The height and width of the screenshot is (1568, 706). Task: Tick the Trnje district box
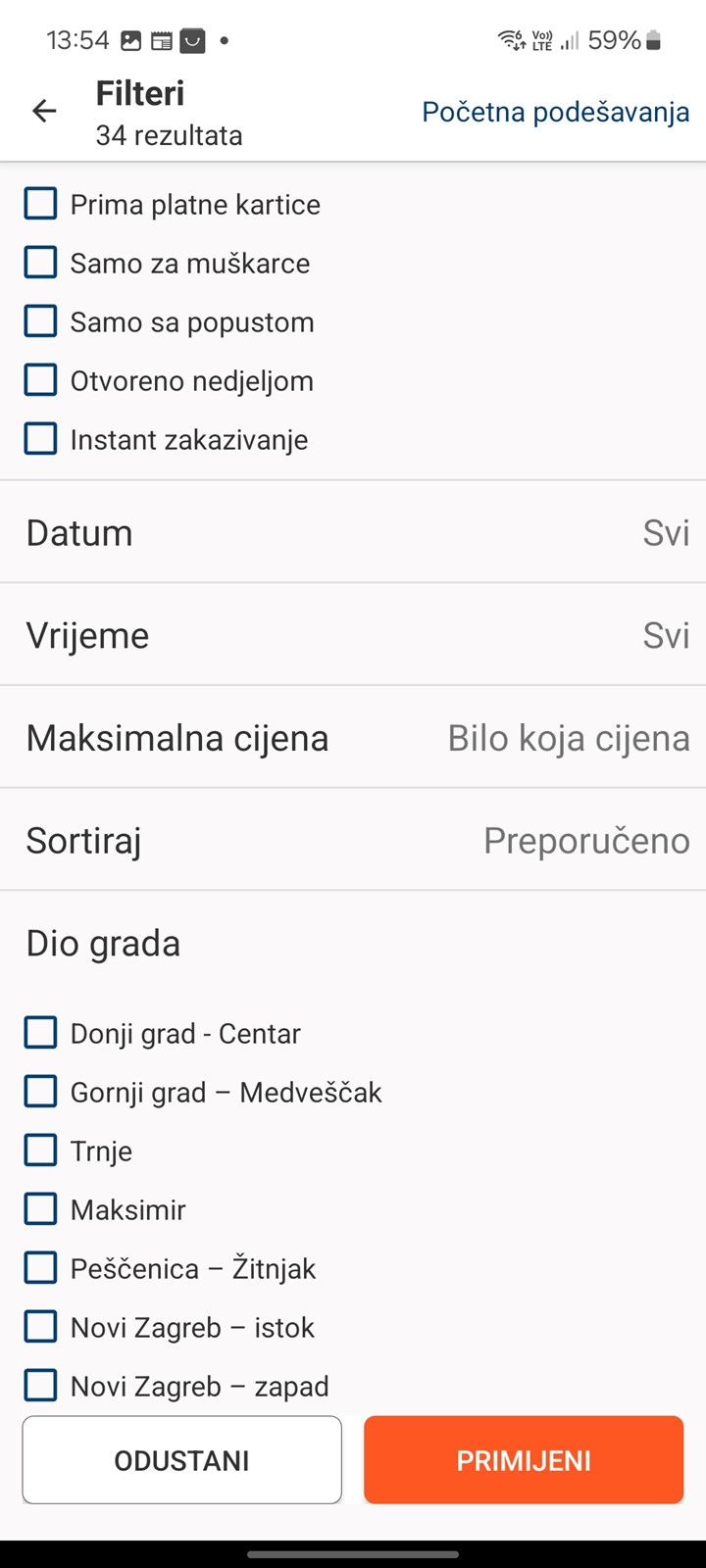pos(40,1151)
